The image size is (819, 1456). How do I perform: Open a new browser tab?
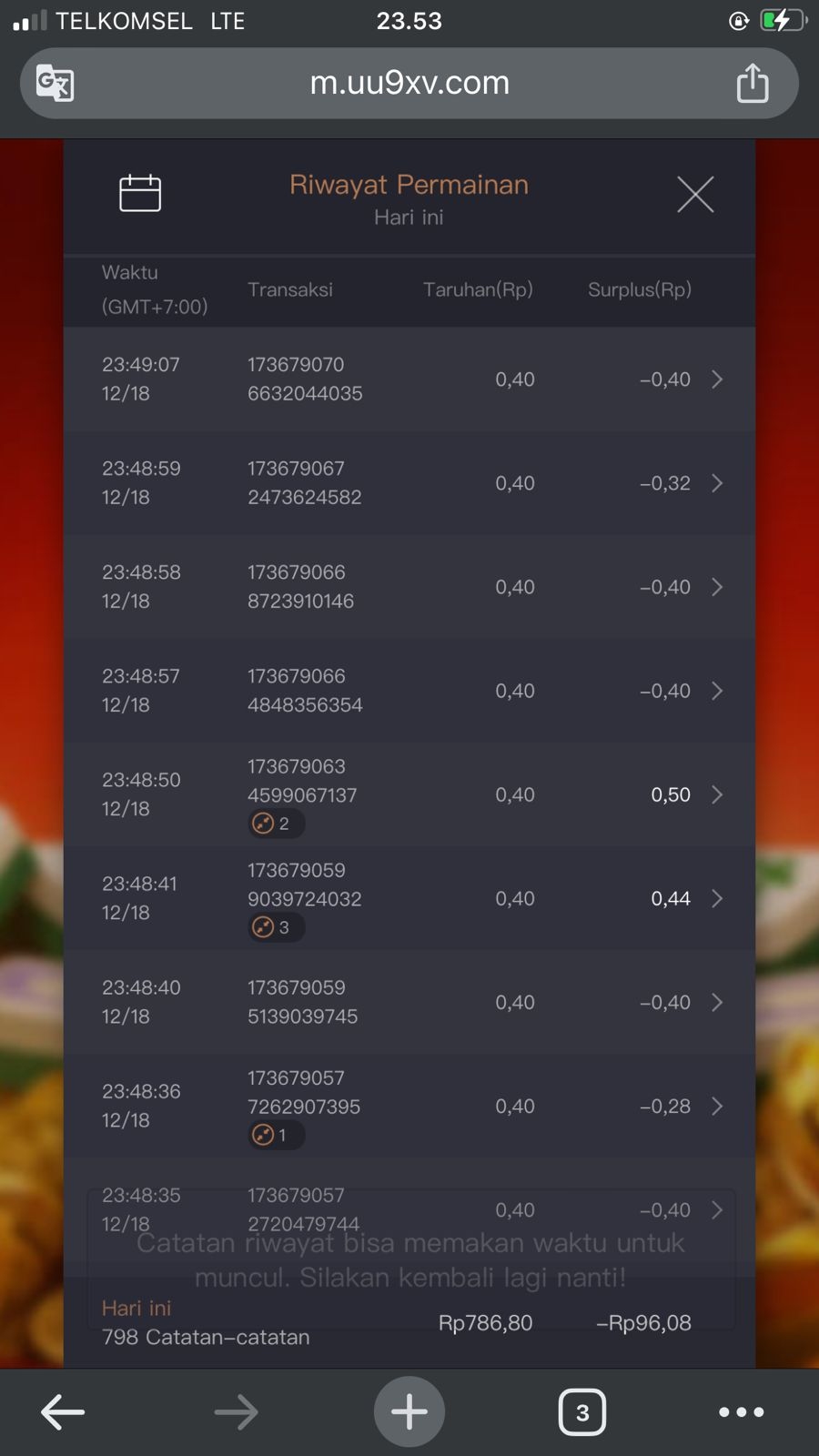coord(409,1412)
